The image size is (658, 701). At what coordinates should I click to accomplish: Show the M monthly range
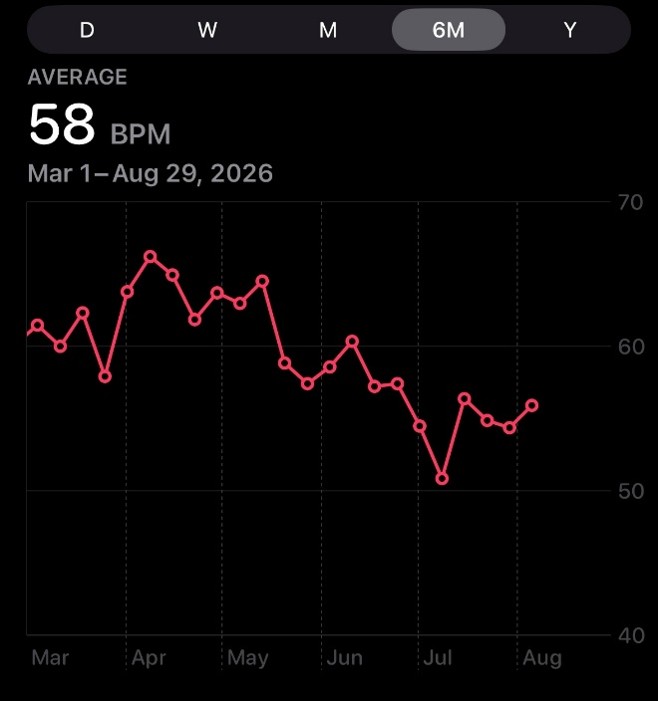[x=328, y=30]
